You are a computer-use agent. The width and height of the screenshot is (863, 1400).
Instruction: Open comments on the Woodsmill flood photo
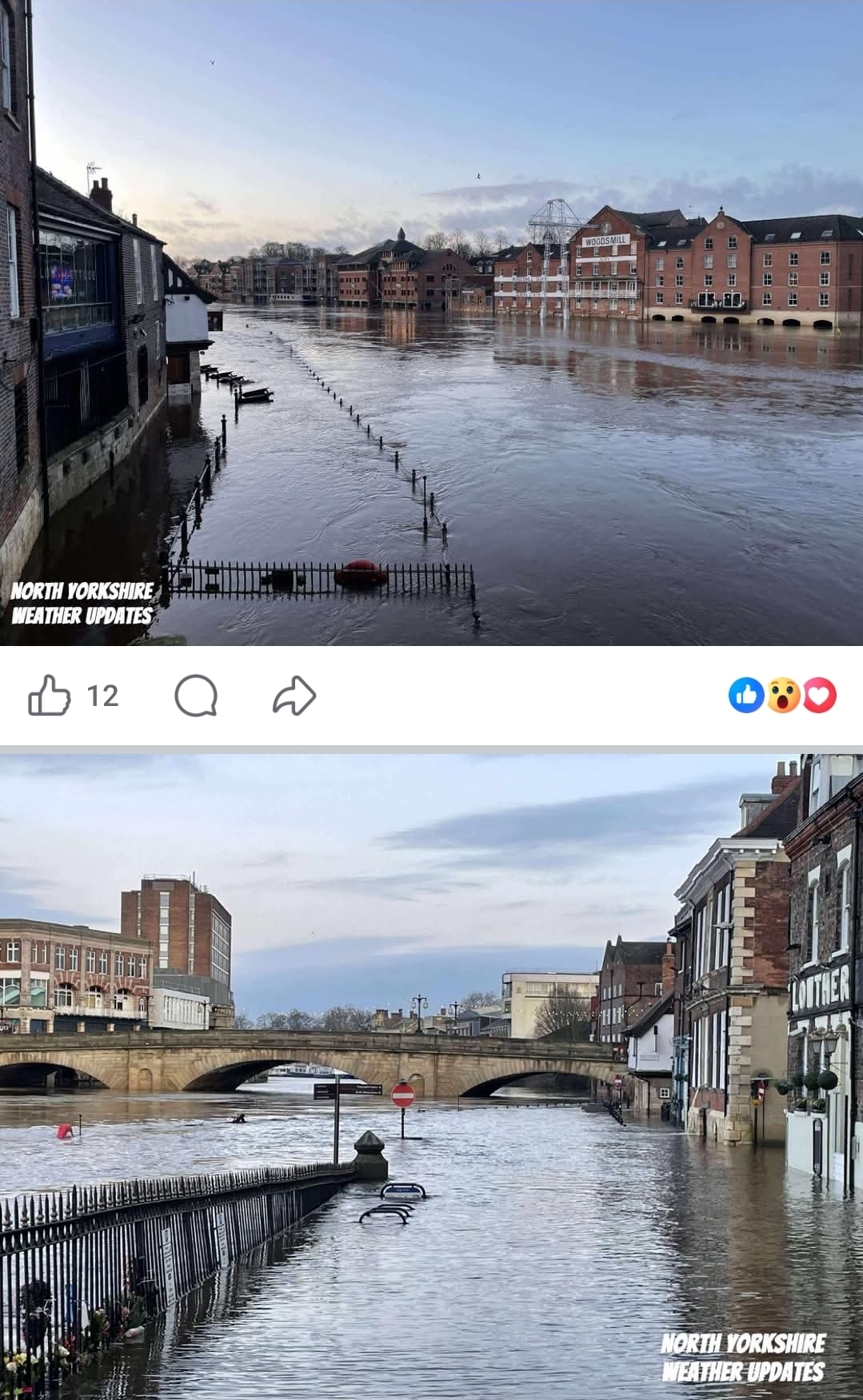click(x=196, y=696)
